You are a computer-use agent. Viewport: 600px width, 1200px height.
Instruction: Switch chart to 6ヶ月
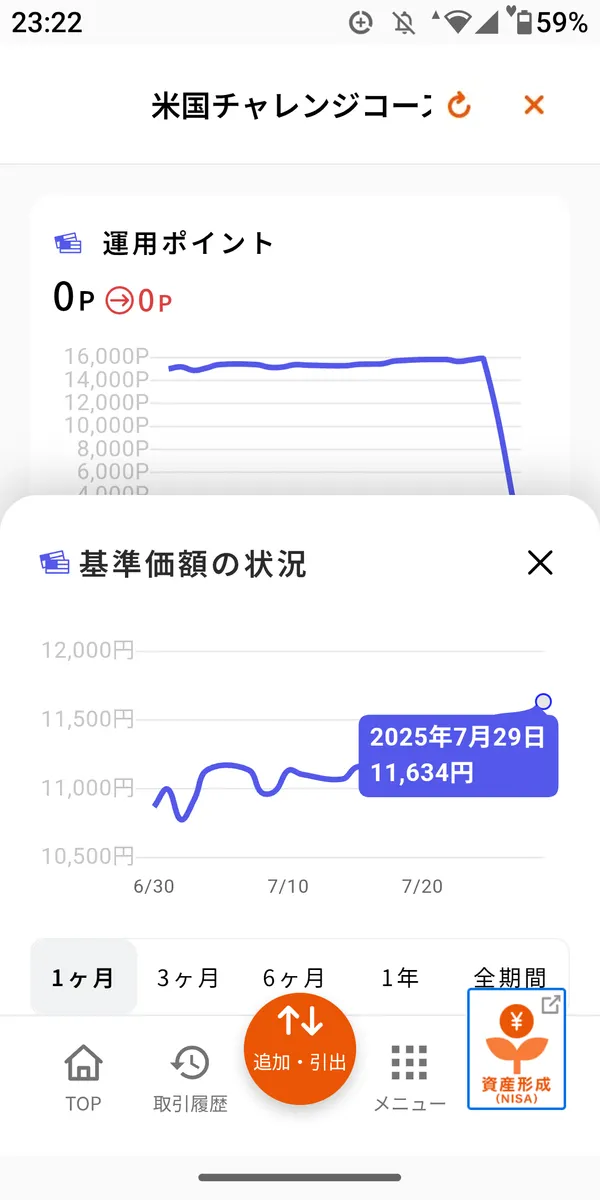pyautogui.click(x=294, y=977)
